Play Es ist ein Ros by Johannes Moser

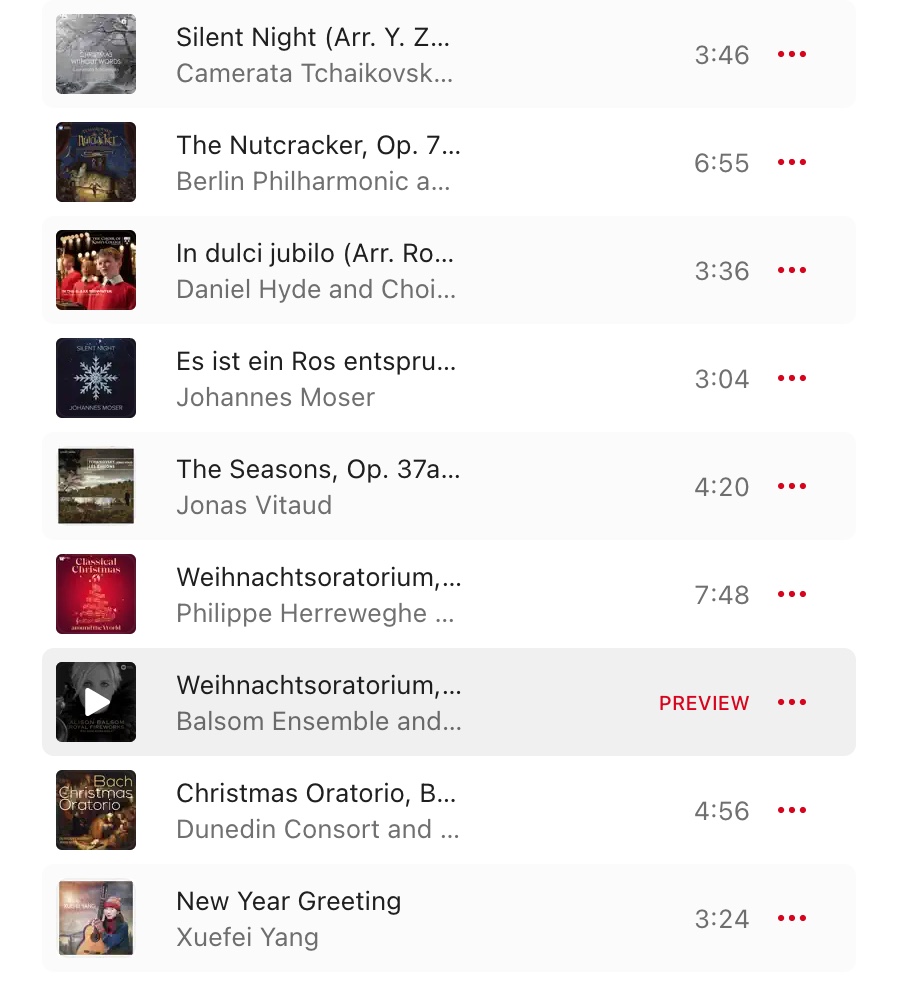tap(96, 378)
